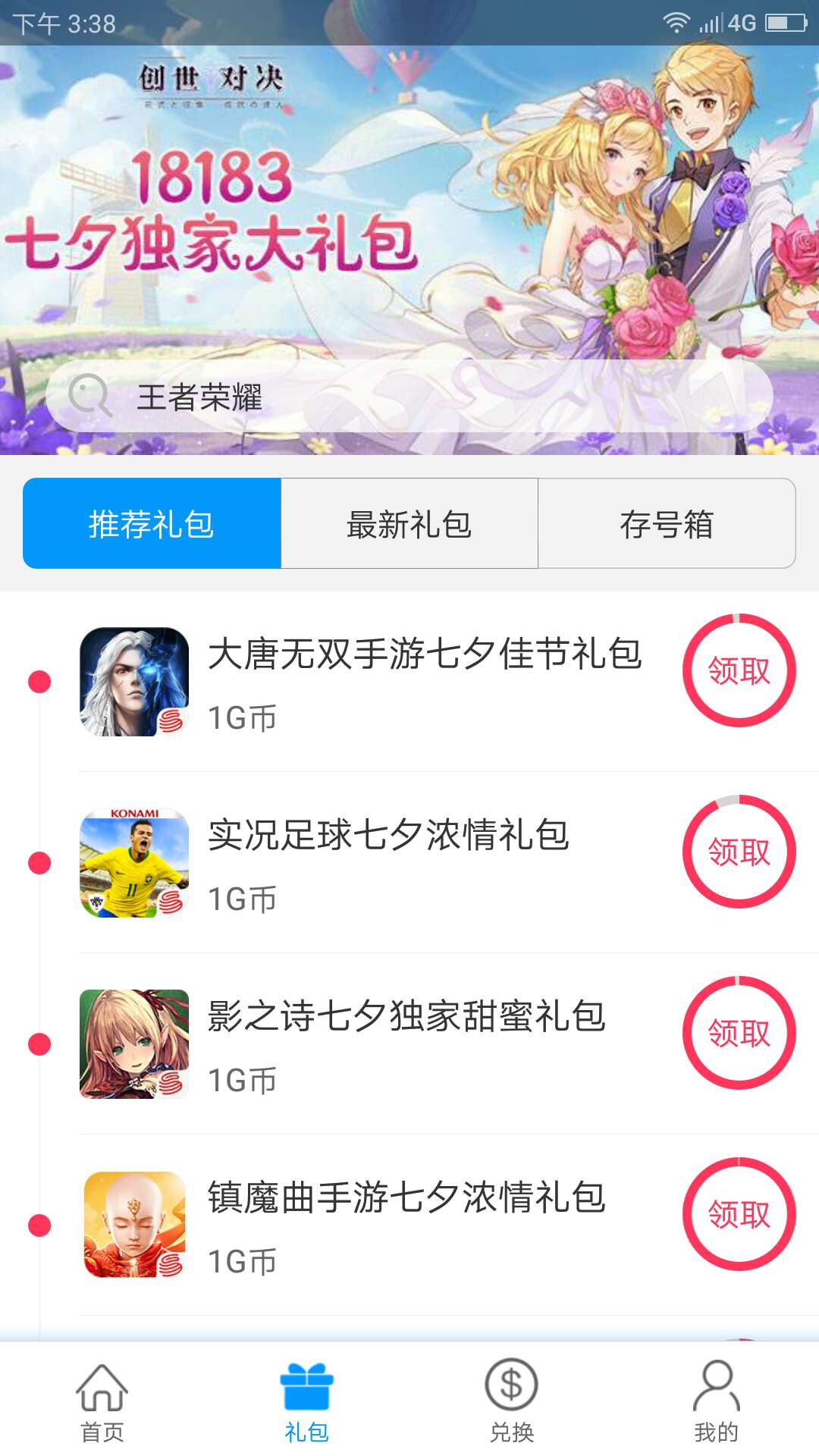The width and height of the screenshot is (819, 1456).
Task: Select the 兑换 dollar exchange icon
Action: [x=512, y=1399]
